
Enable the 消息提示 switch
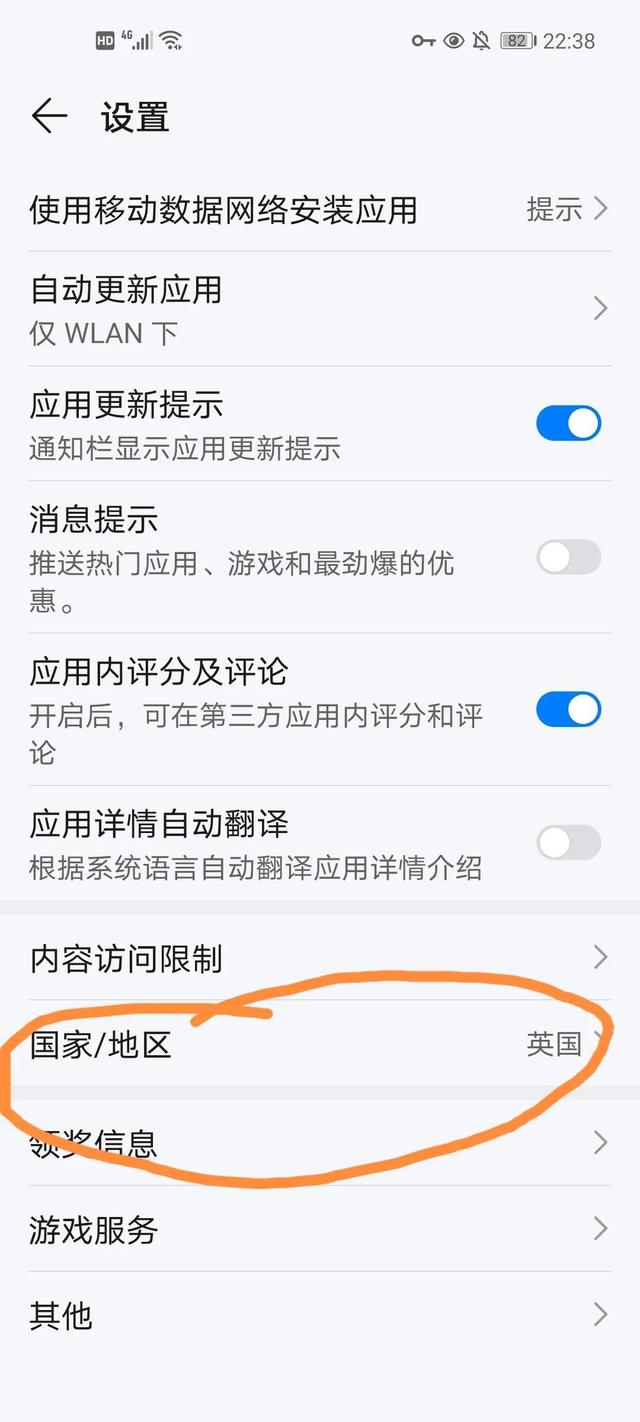click(568, 557)
